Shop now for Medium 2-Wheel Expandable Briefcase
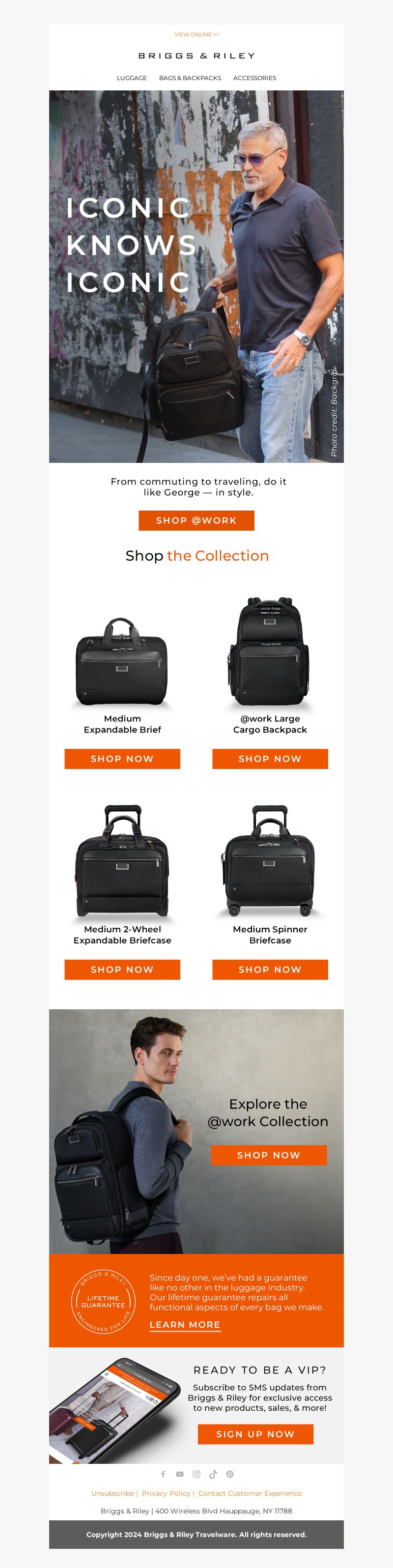 (122, 969)
